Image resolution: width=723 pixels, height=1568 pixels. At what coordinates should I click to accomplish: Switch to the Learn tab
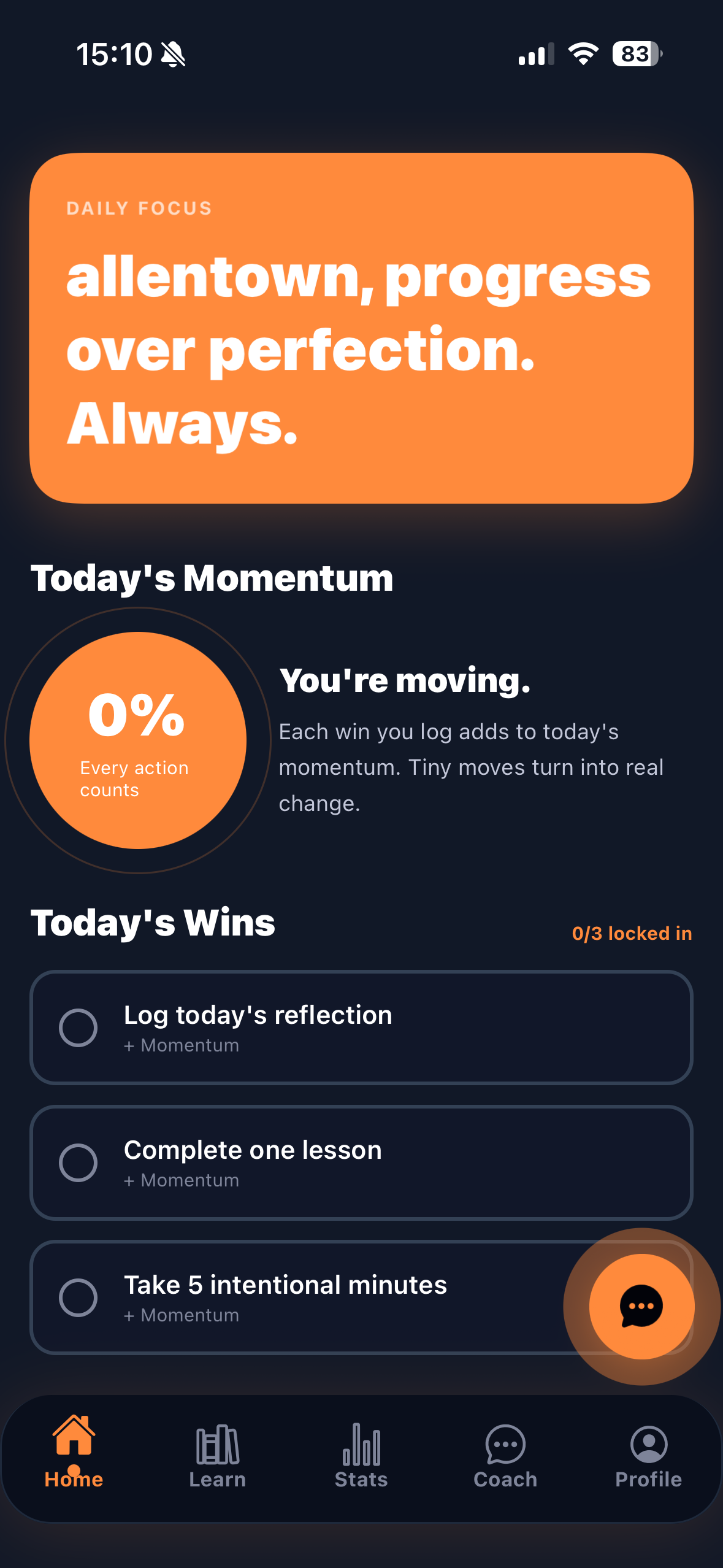217,1457
